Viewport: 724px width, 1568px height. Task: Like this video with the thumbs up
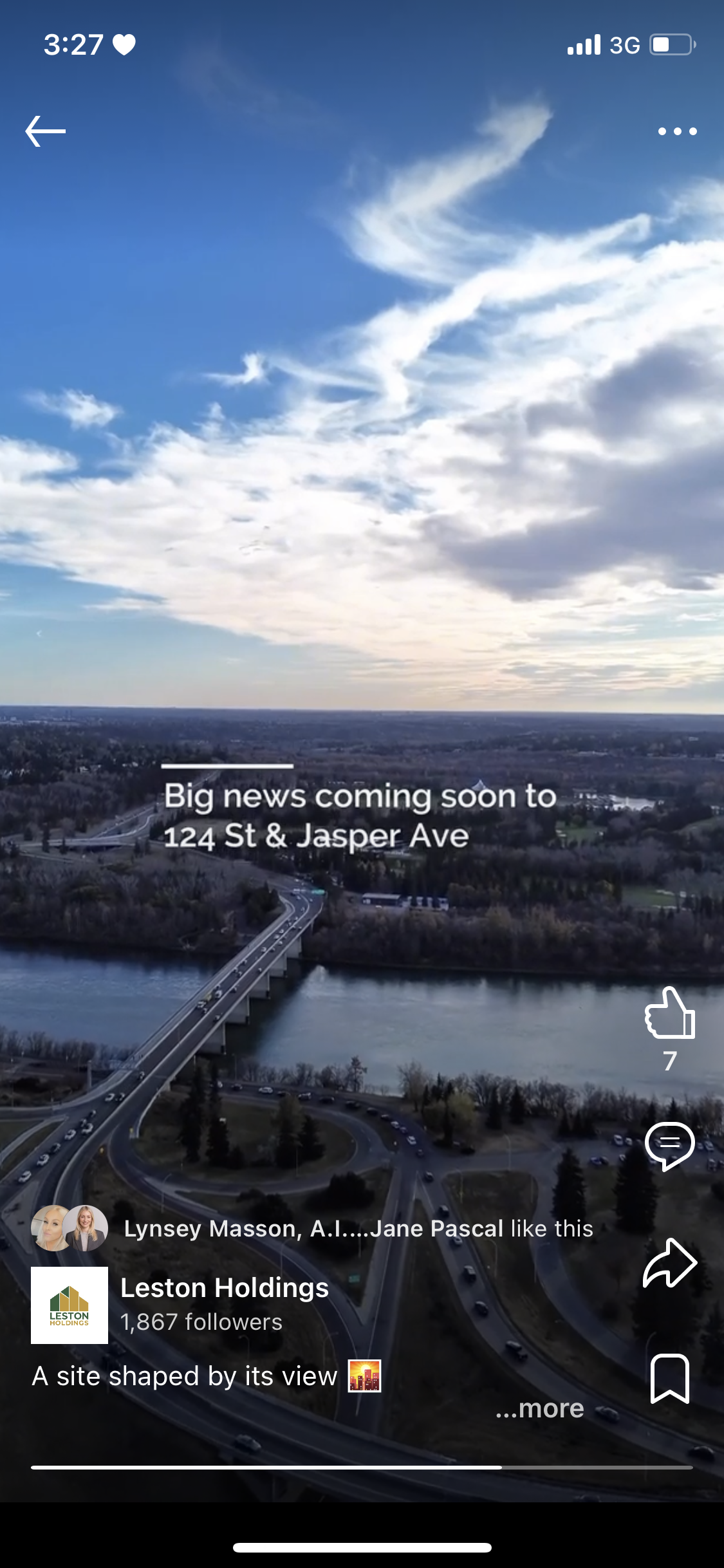(670, 1013)
